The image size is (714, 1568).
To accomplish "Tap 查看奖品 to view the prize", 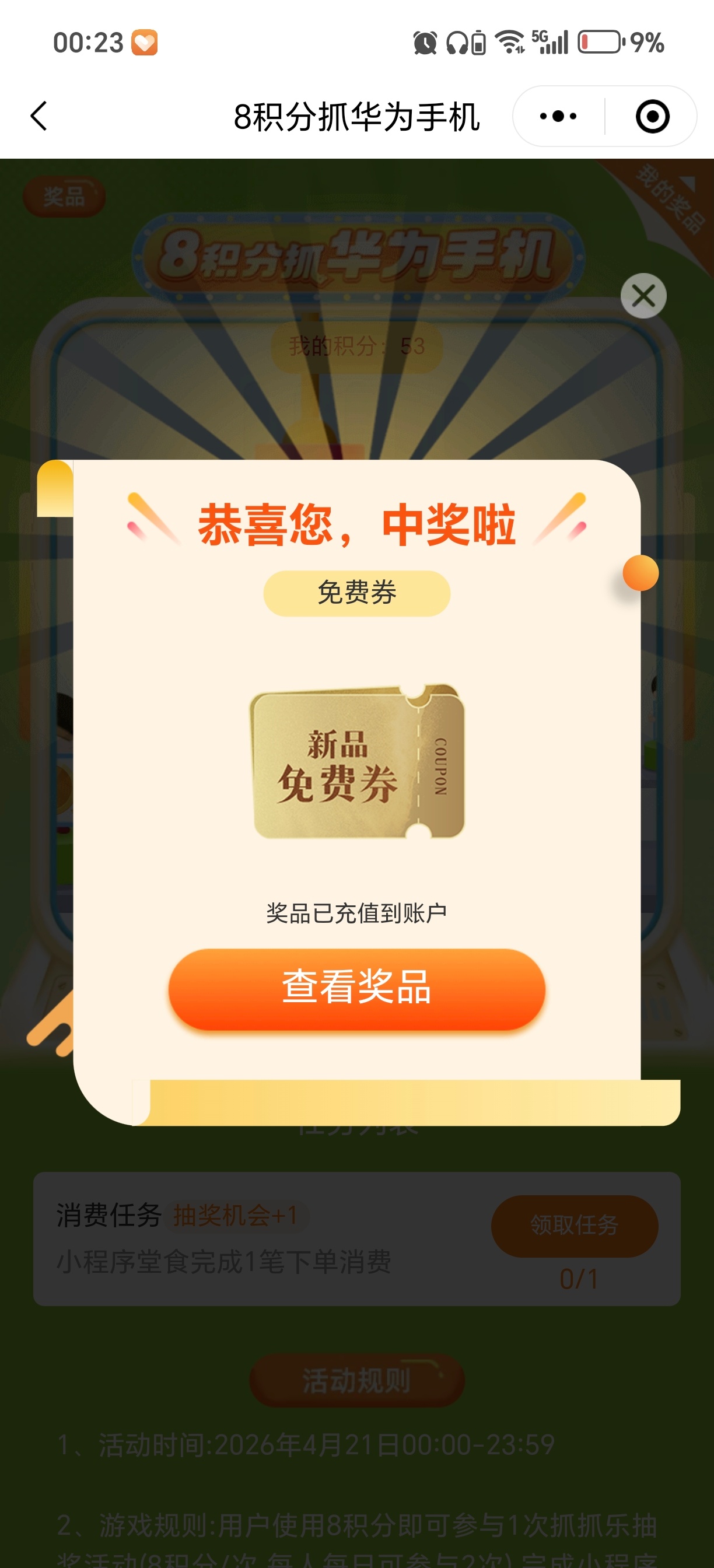I will coord(356,988).
